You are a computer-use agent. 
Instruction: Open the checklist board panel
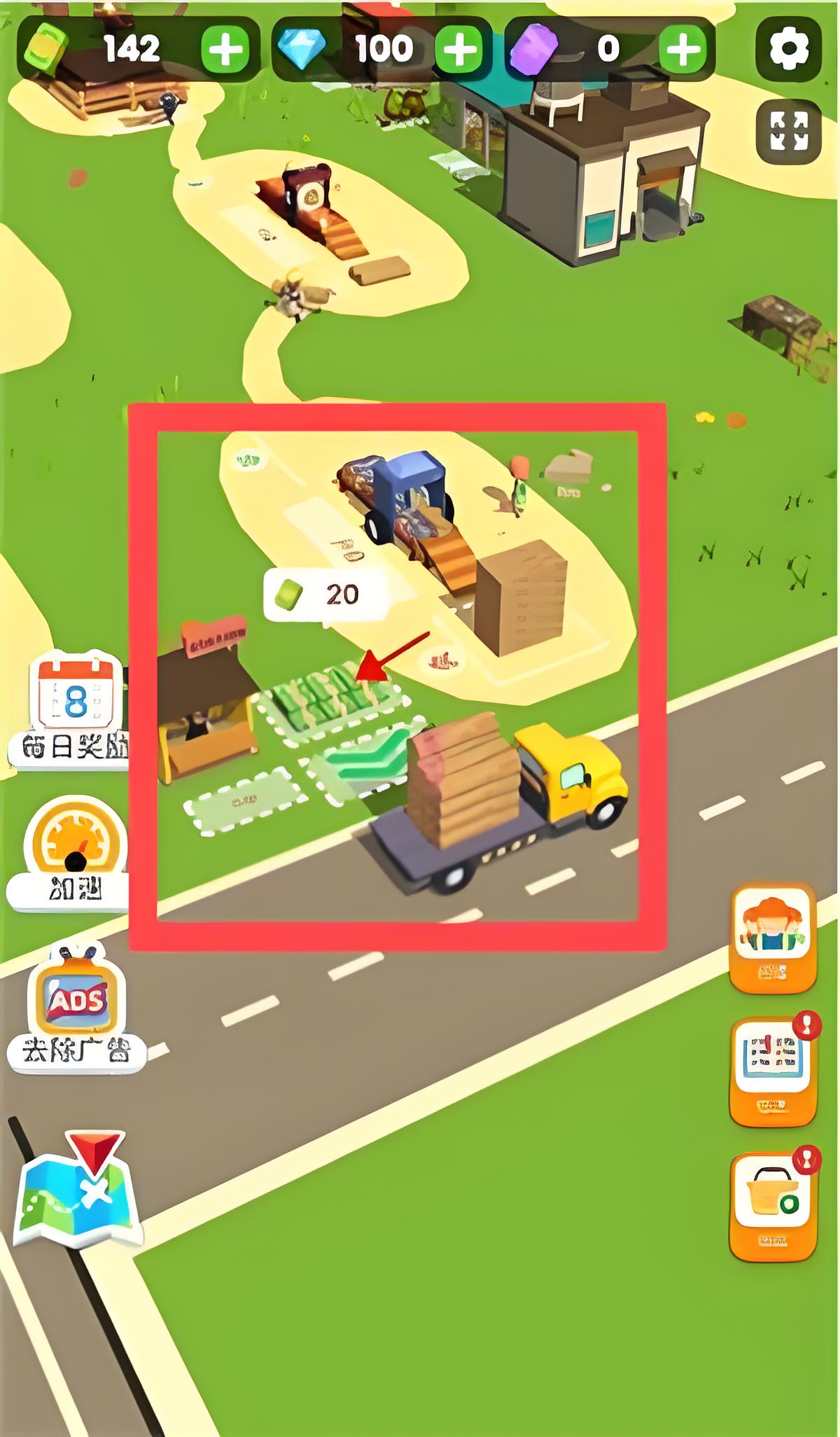[773, 1070]
